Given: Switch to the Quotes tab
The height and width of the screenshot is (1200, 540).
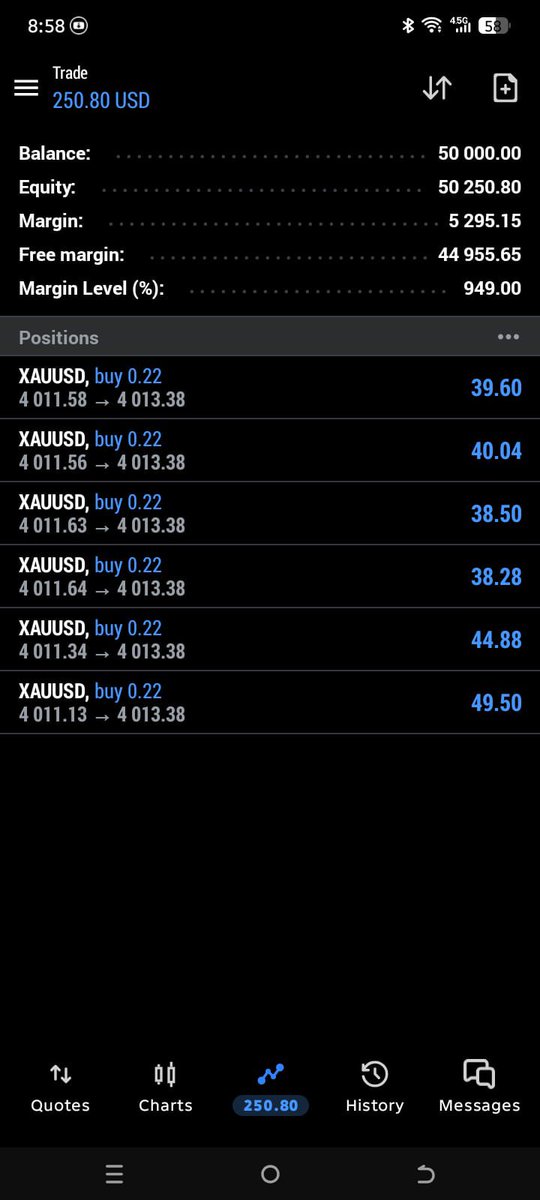Looking at the screenshot, I should tap(60, 1088).
